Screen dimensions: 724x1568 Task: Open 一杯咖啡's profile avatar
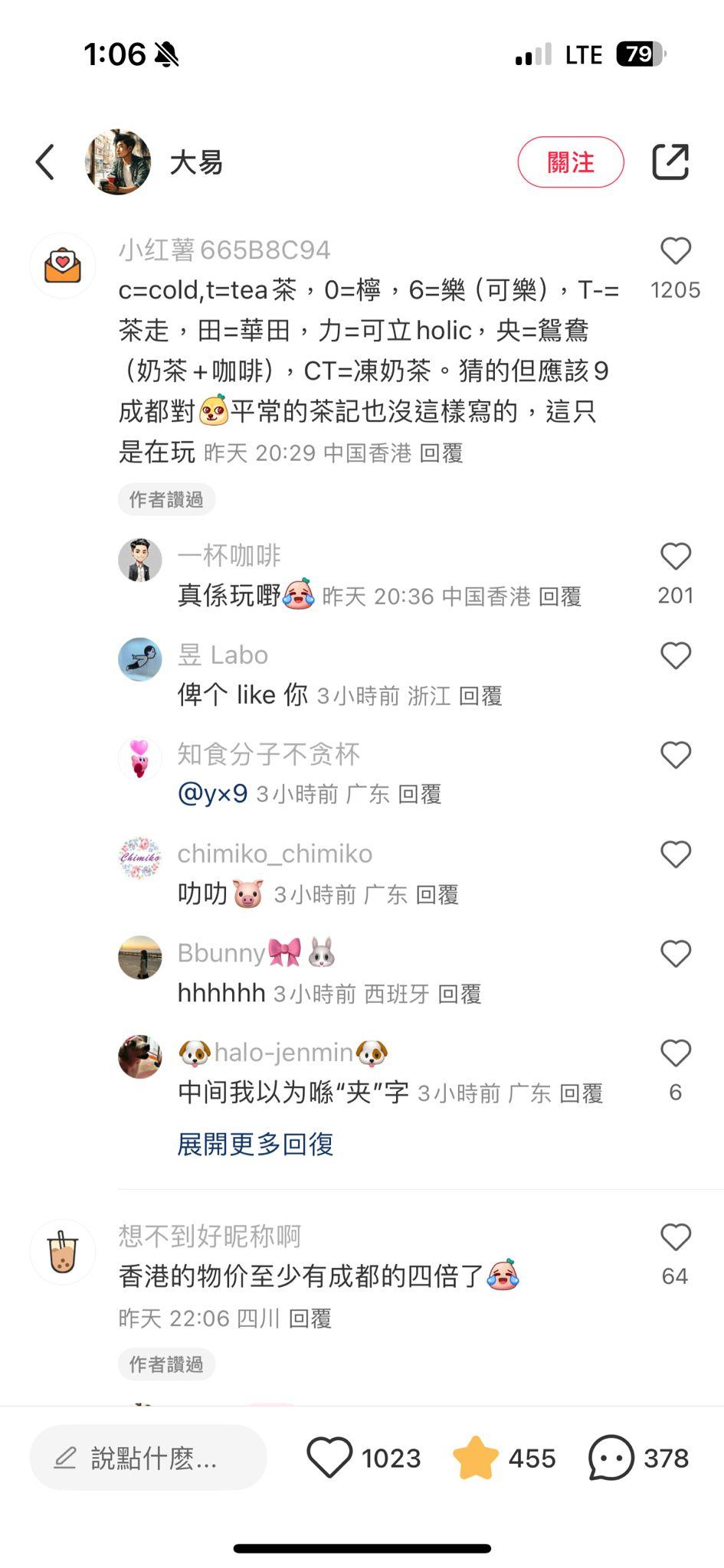click(140, 560)
